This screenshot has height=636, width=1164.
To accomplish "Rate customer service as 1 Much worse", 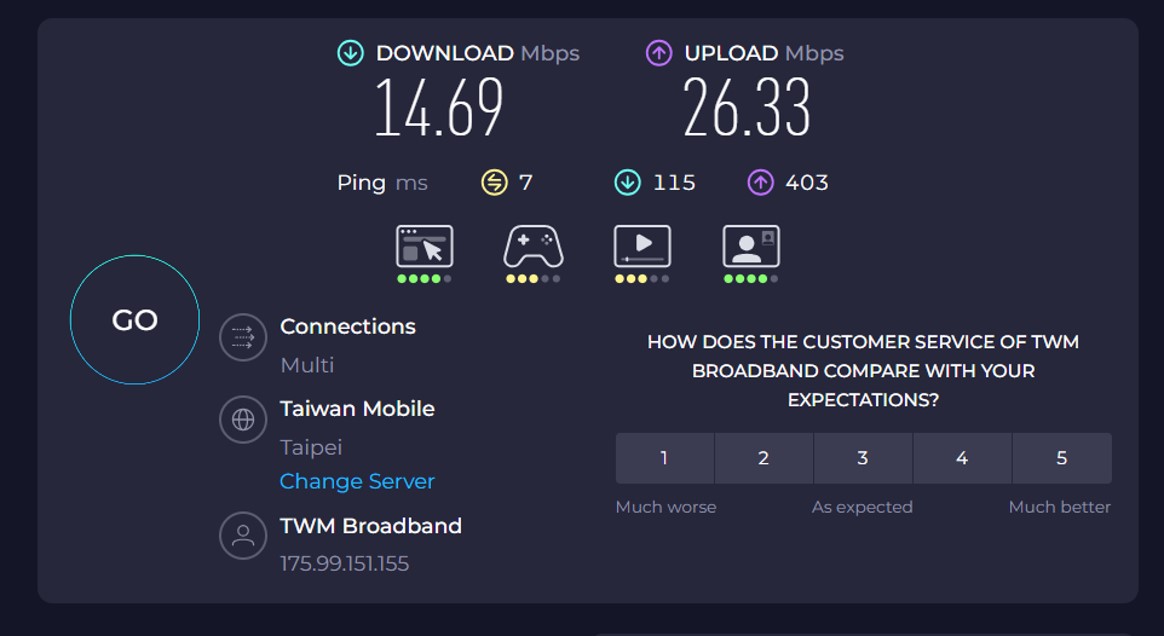I will click(664, 458).
